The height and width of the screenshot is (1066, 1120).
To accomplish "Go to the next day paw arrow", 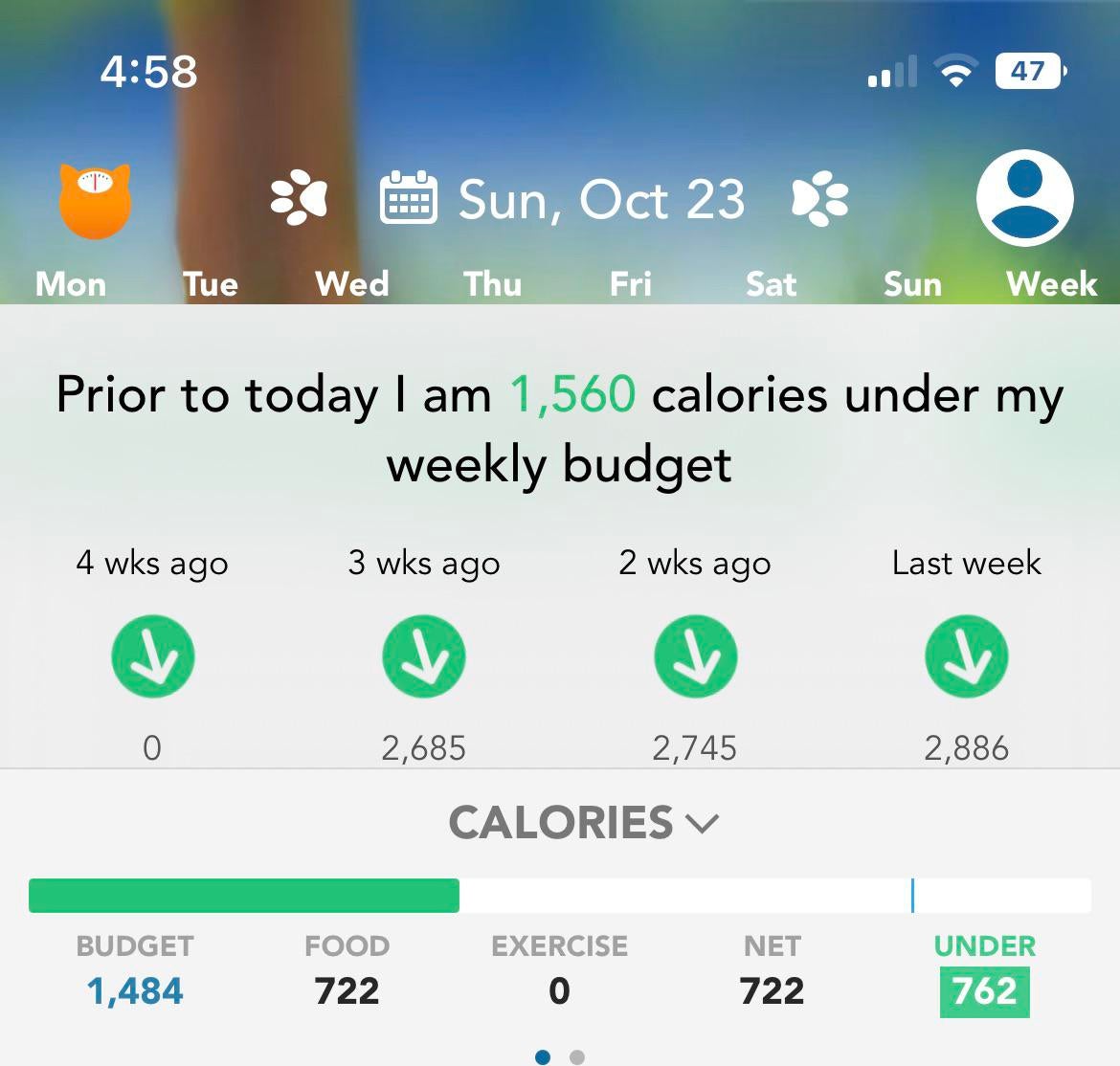I will tap(820, 199).
